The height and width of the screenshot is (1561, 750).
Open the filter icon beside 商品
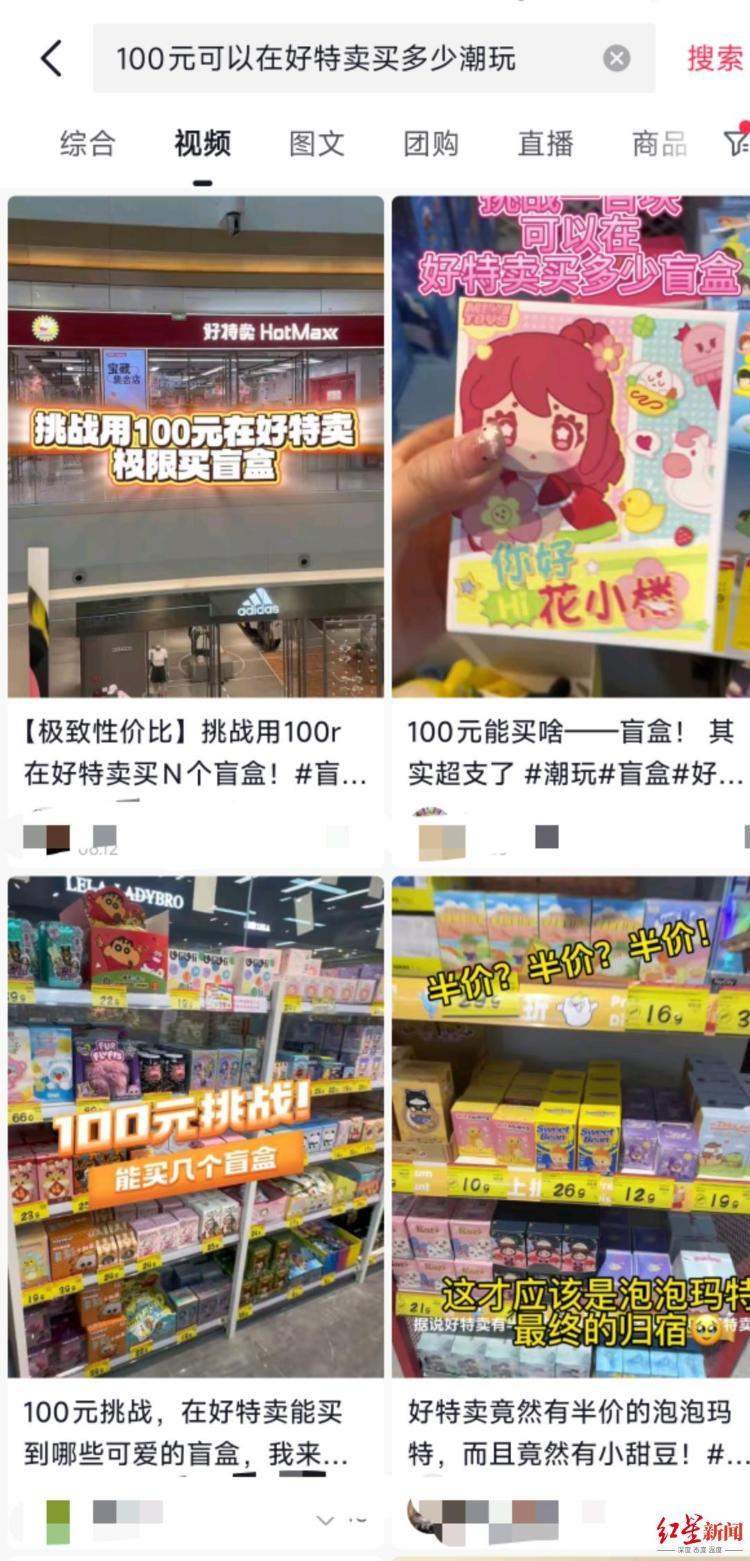coord(737,142)
